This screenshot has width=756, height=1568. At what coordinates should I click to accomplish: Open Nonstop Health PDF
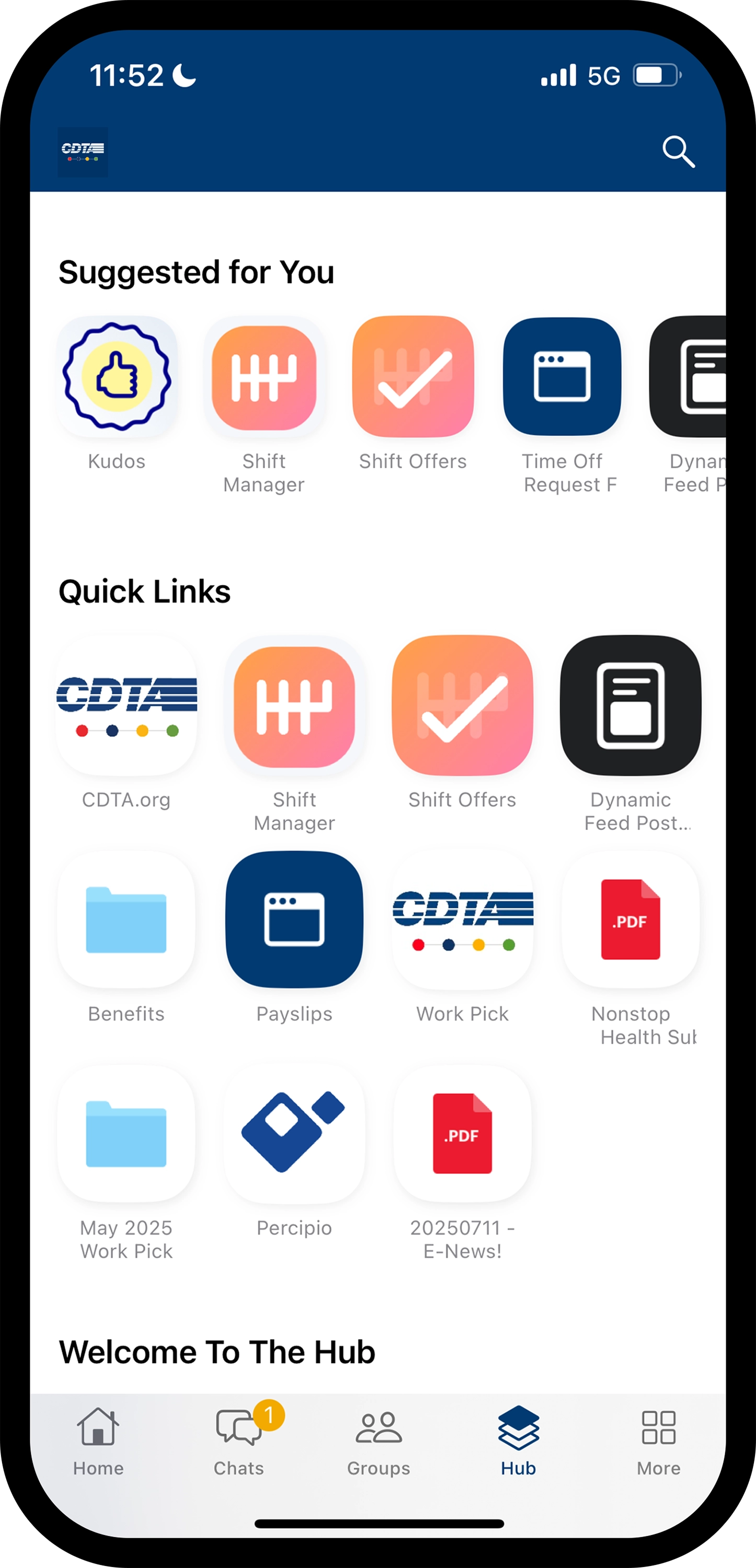(x=631, y=920)
